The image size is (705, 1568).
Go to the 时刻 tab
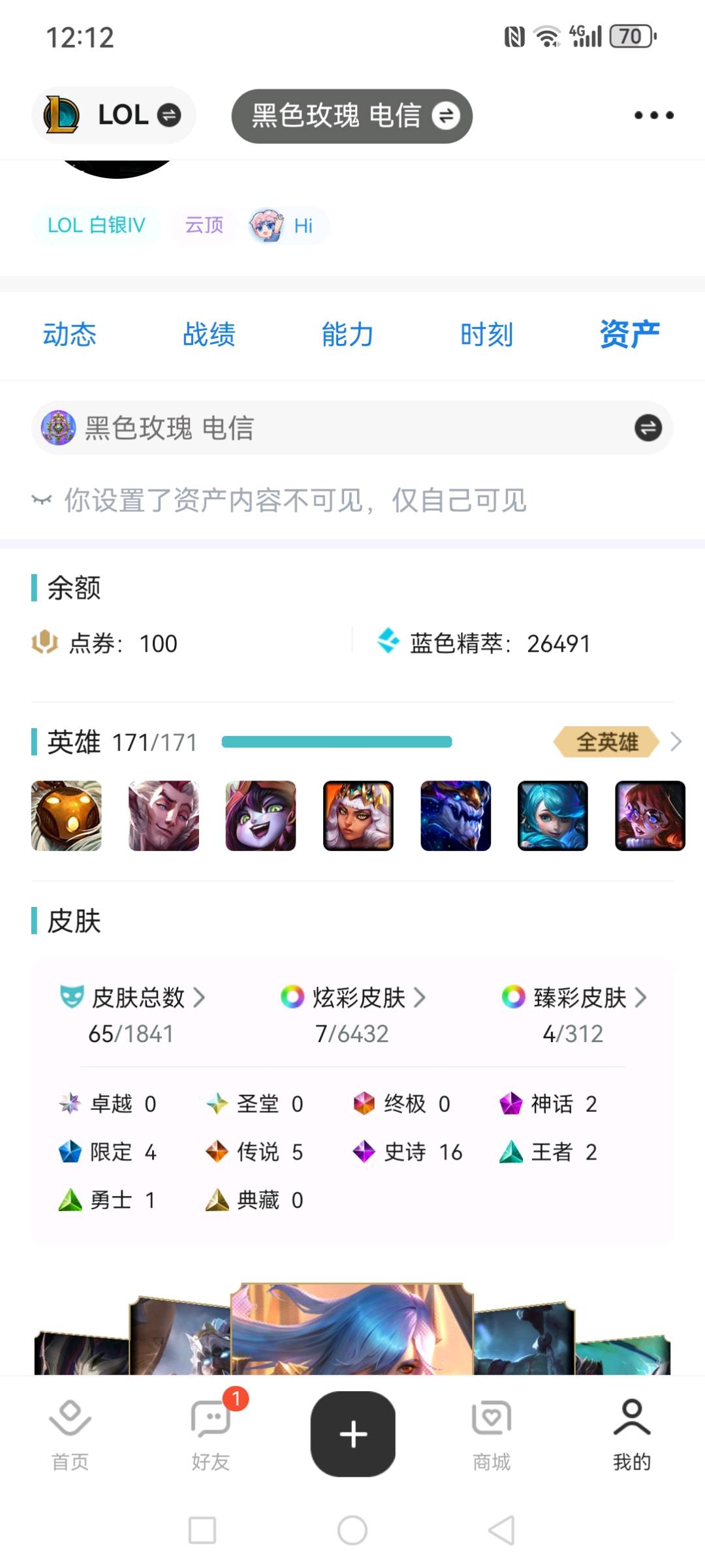[486, 335]
